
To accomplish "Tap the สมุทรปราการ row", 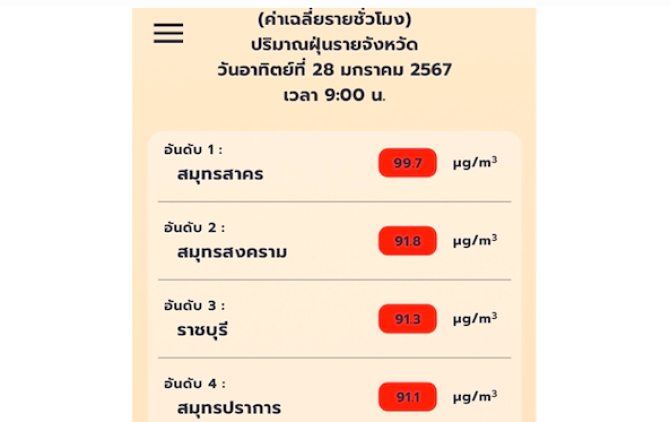I will (330, 397).
